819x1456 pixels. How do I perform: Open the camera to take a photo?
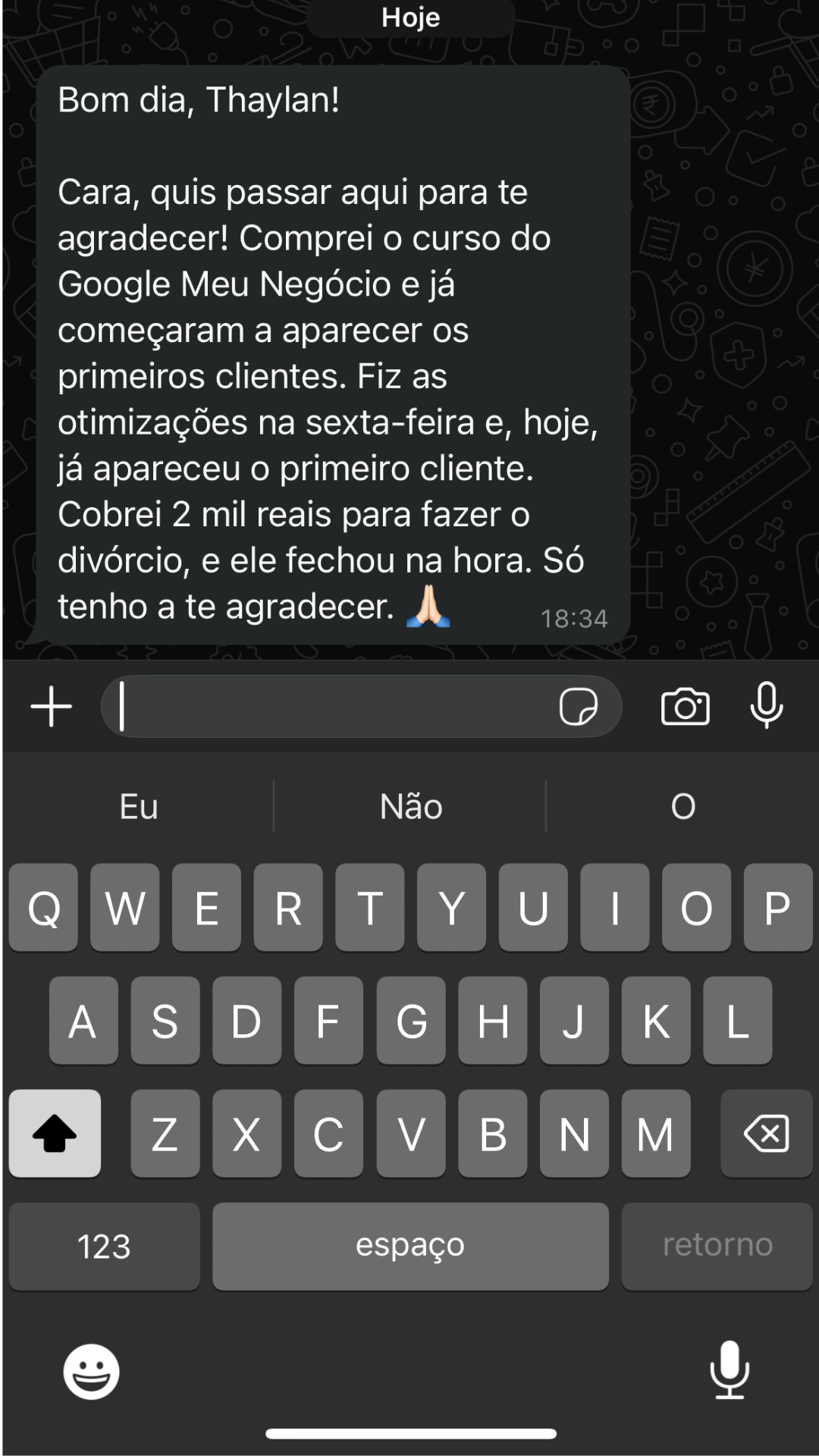pyautogui.click(x=686, y=707)
